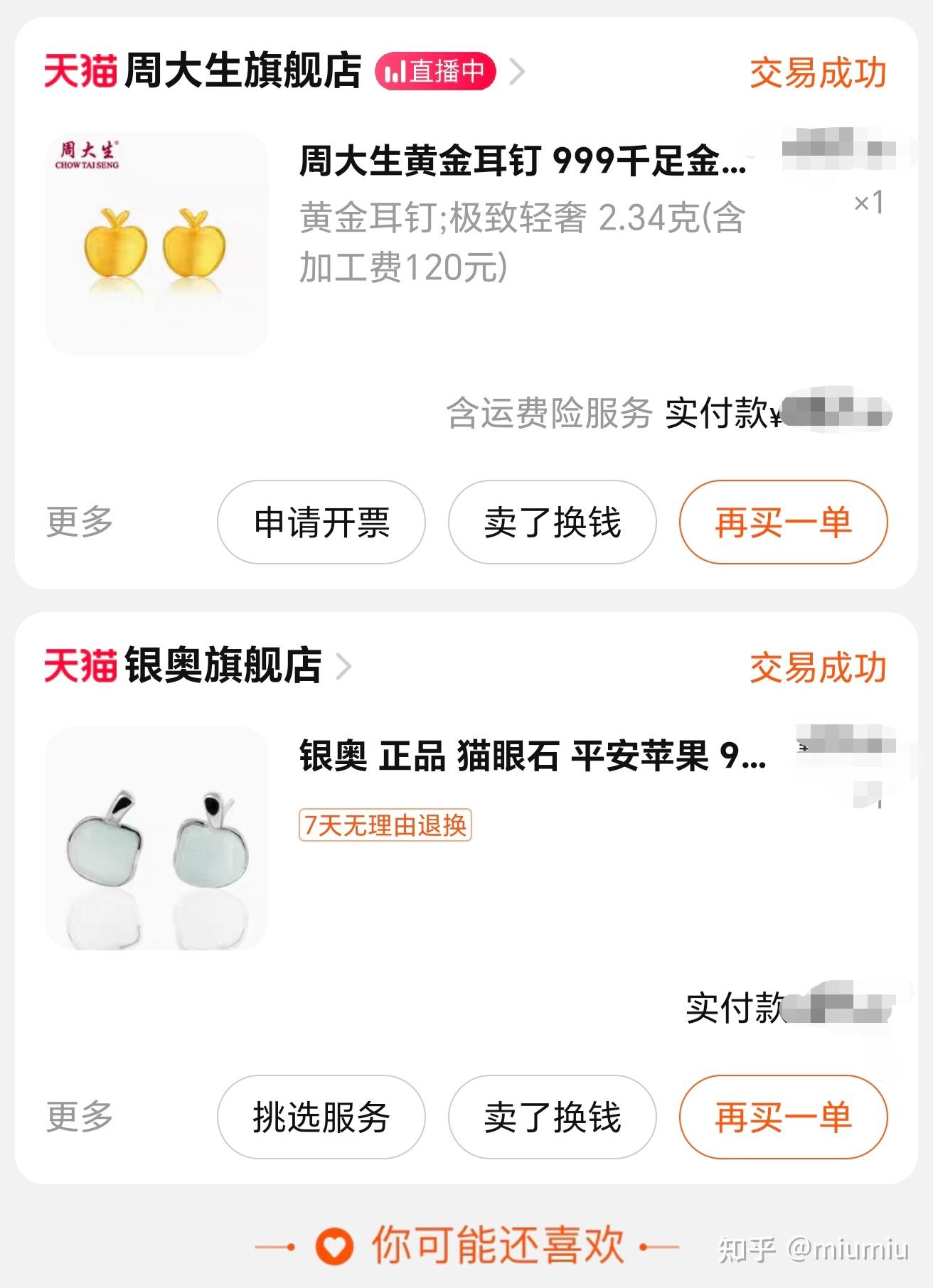Open the 周大生黄金耳钉 product image
Image resolution: width=933 pixels, height=1288 pixels.
156,243
